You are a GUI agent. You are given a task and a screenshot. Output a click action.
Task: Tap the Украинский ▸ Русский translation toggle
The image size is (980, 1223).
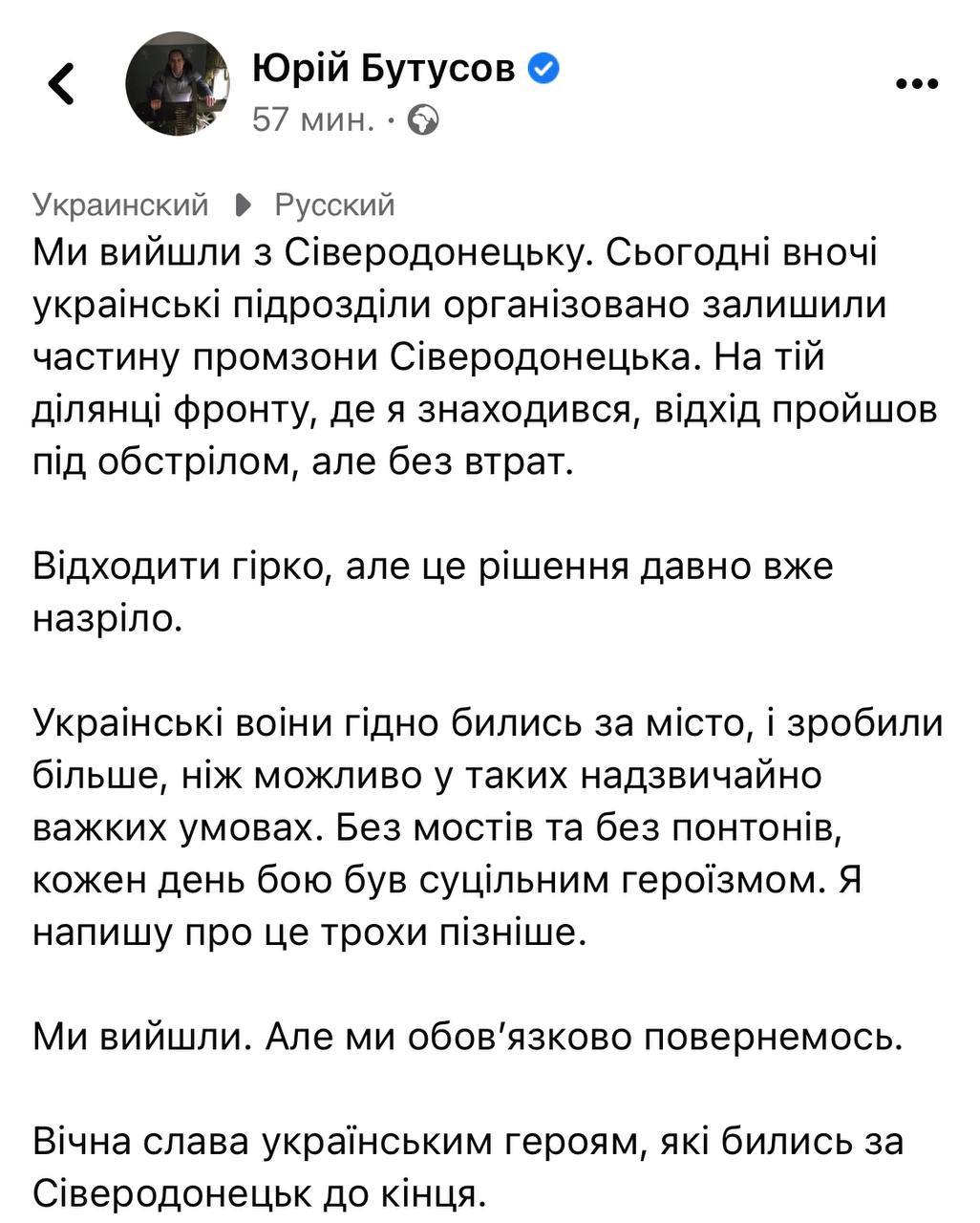214,204
